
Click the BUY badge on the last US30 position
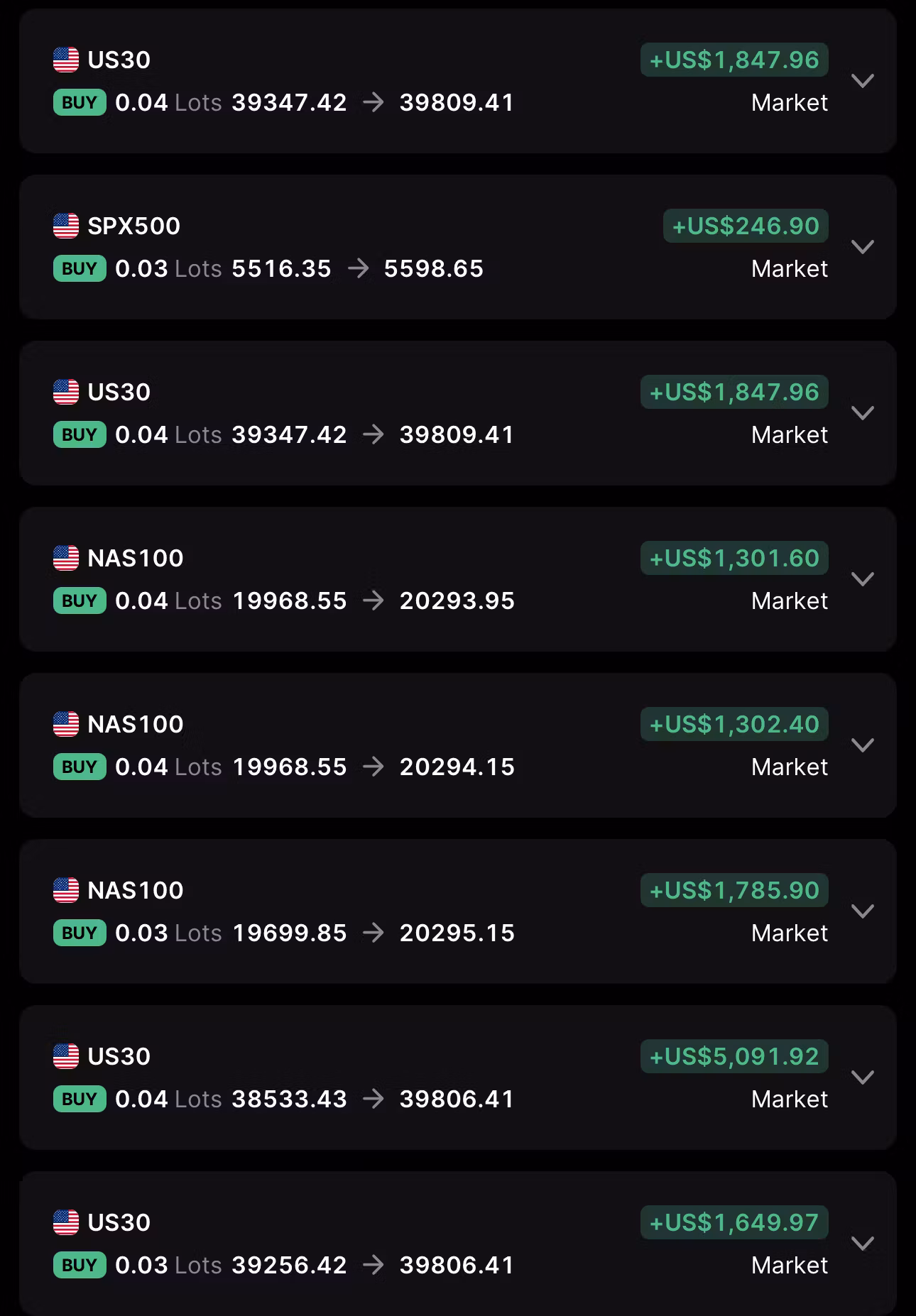pyautogui.click(x=78, y=1263)
